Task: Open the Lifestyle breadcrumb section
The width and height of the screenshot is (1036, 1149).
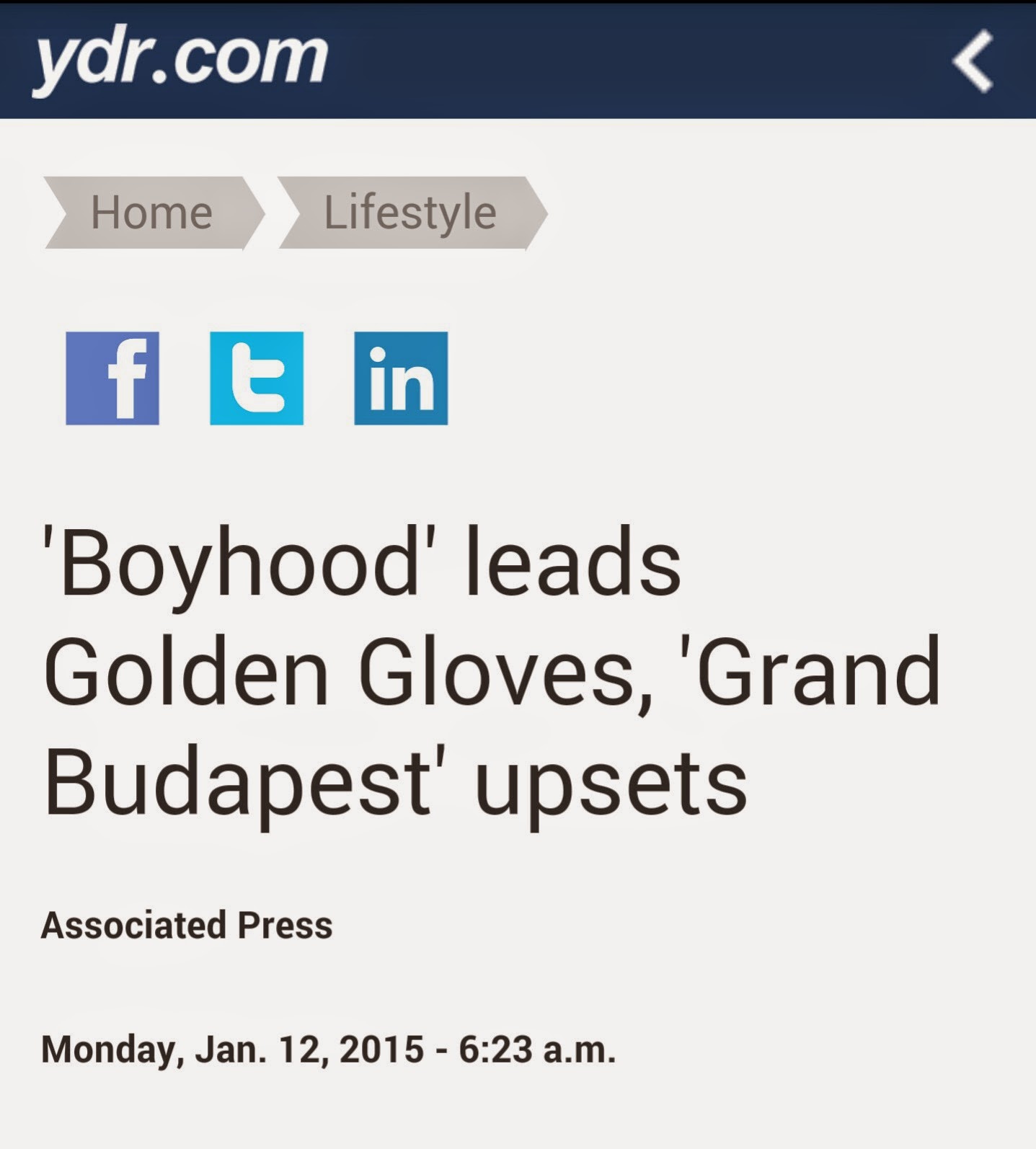Action: (x=410, y=213)
